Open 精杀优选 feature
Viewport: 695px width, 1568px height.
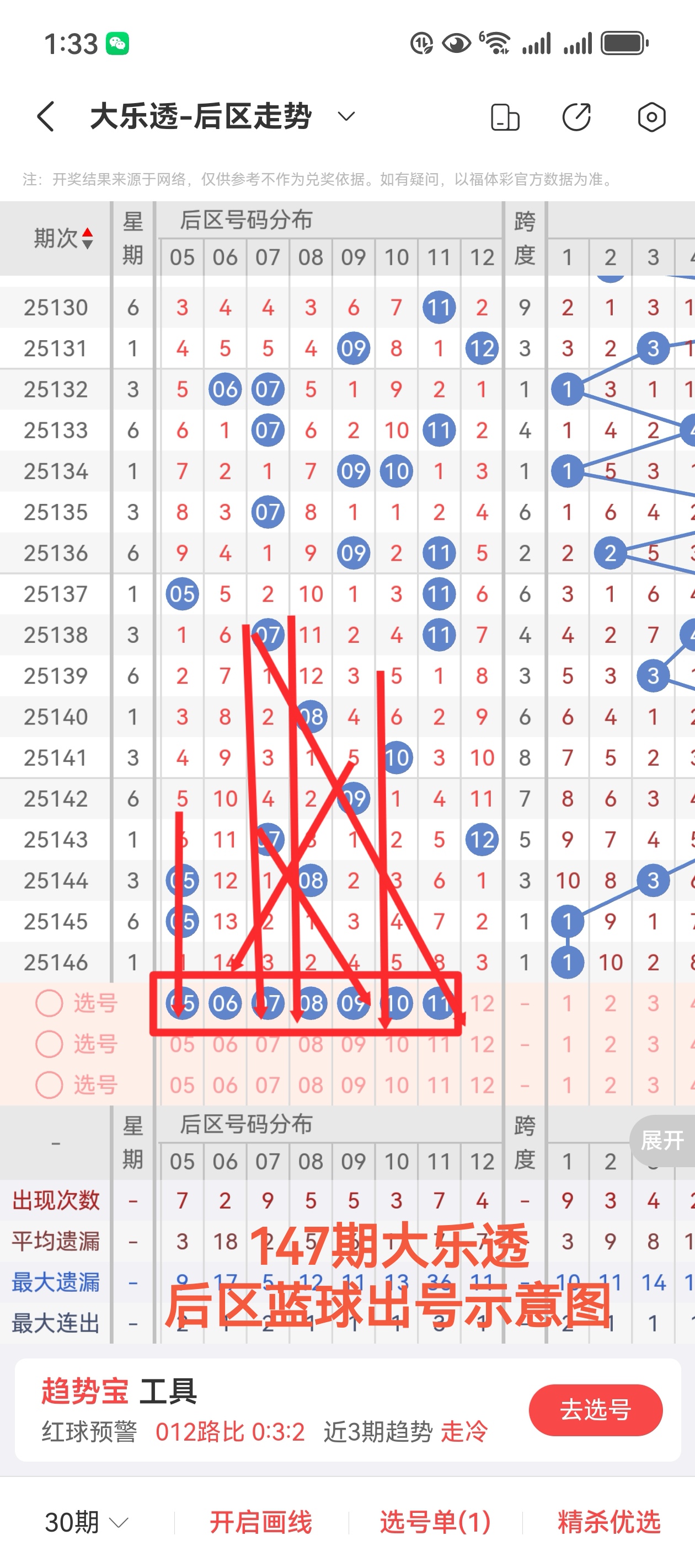click(608, 1522)
